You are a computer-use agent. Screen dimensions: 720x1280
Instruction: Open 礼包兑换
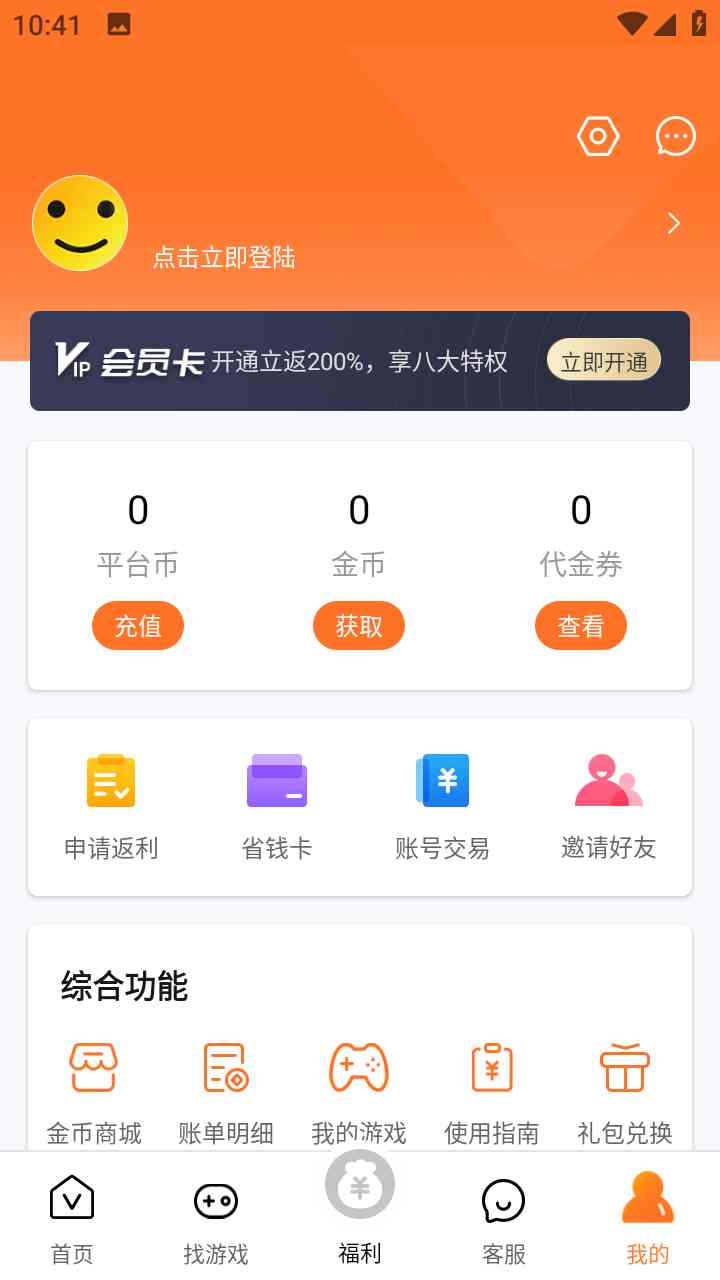pyautogui.click(x=625, y=1090)
